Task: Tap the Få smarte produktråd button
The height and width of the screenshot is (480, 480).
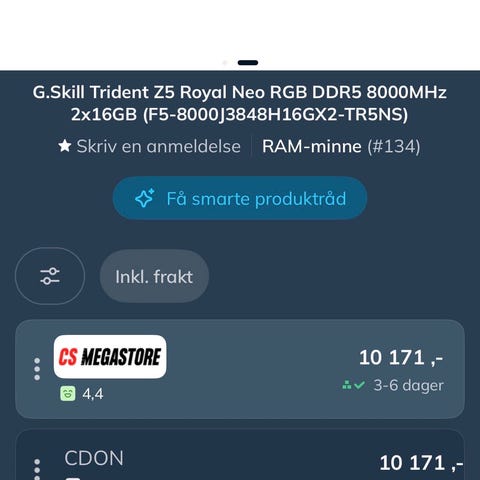Action: 240,198
